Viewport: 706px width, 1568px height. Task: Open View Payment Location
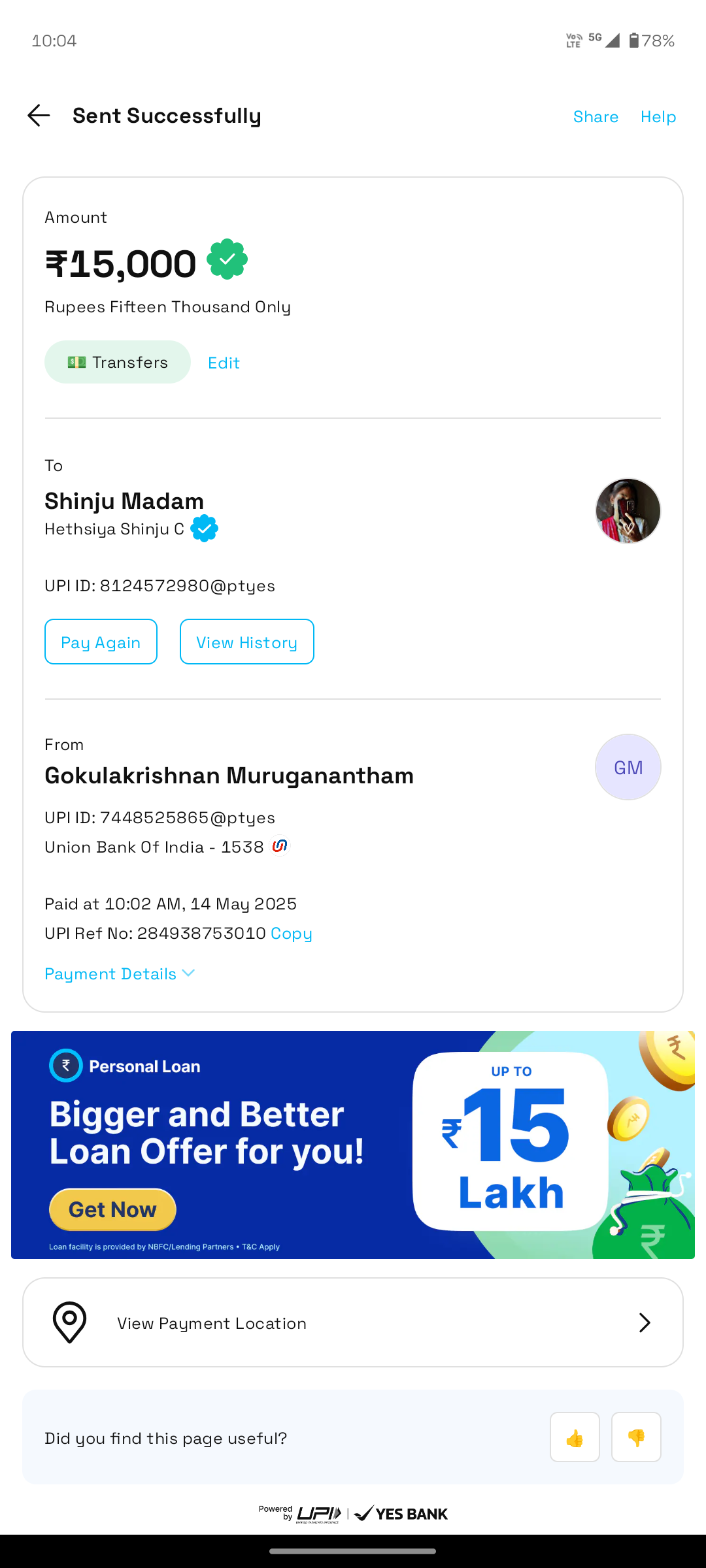click(353, 1323)
